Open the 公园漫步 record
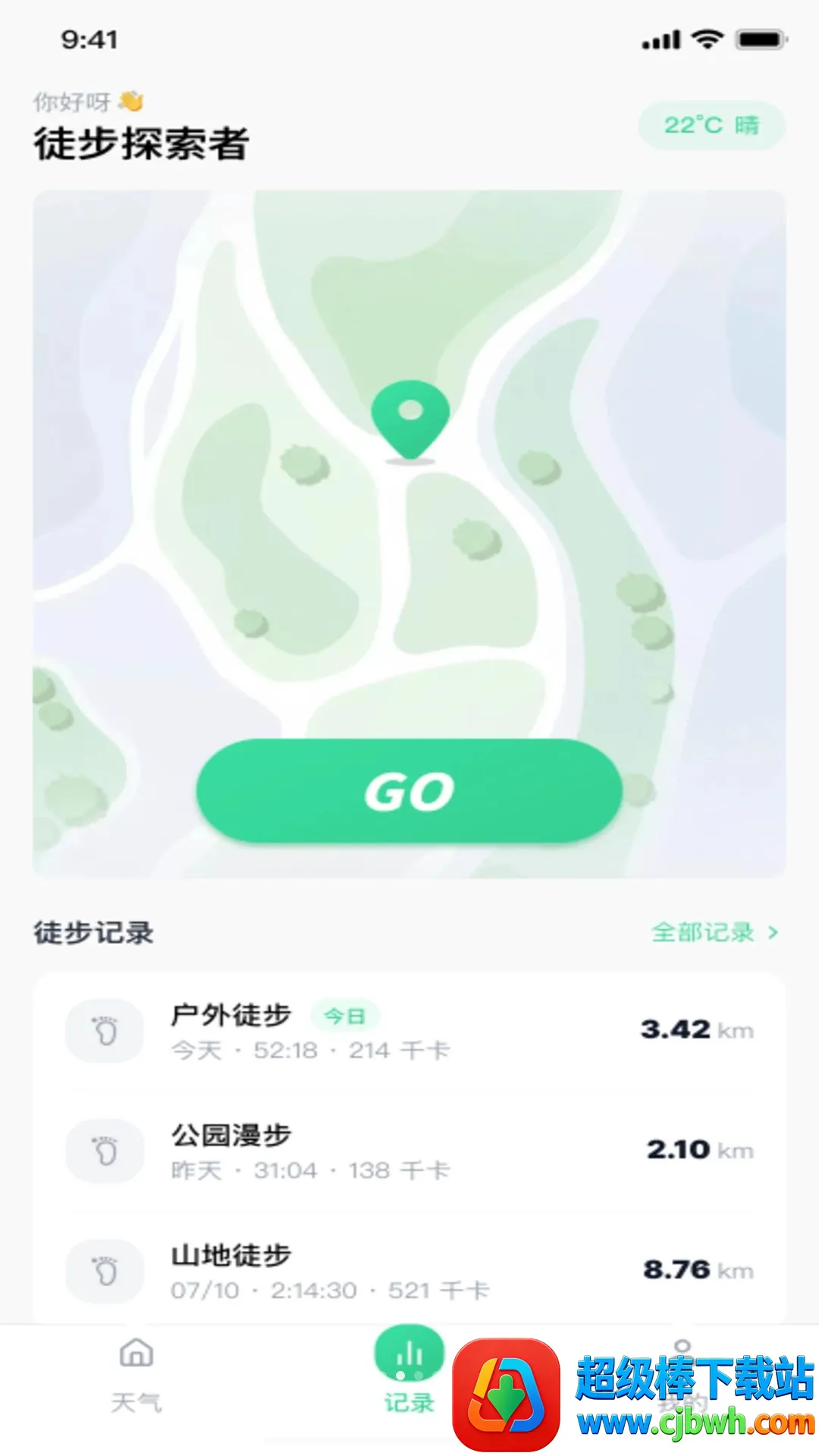Image resolution: width=819 pixels, height=1456 pixels. tap(409, 1151)
